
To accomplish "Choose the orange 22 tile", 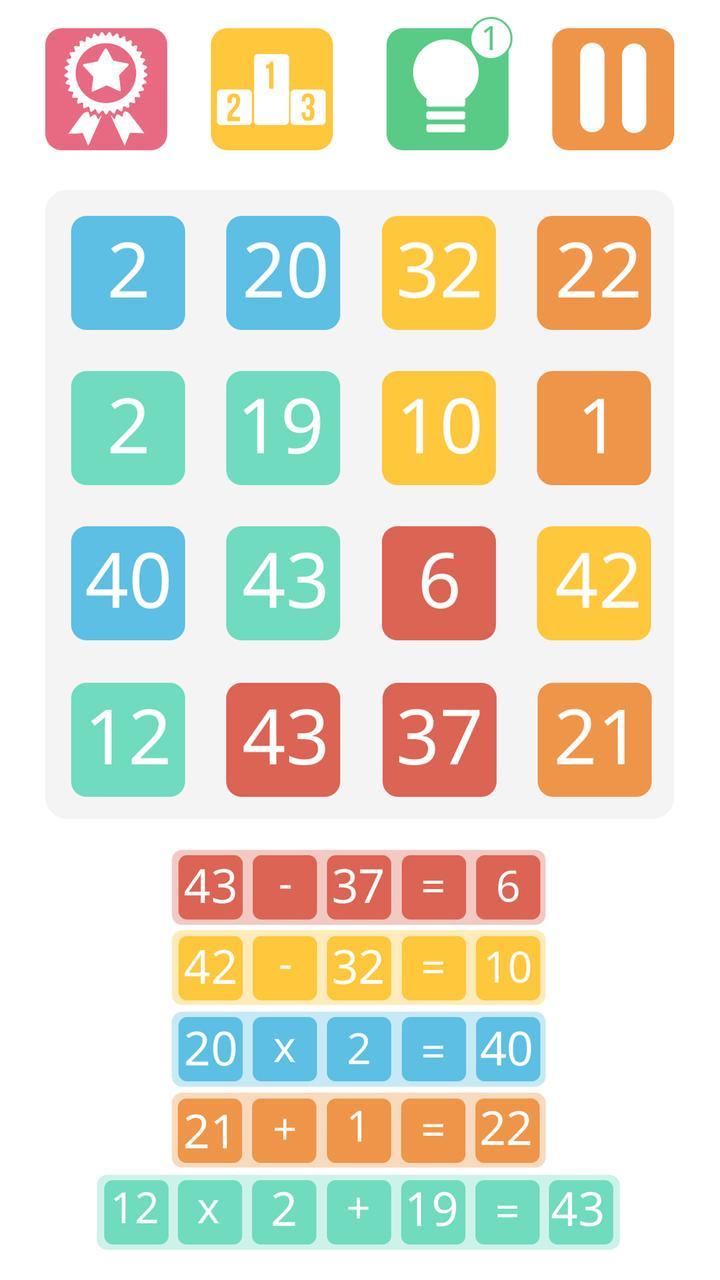I will tap(596, 270).
